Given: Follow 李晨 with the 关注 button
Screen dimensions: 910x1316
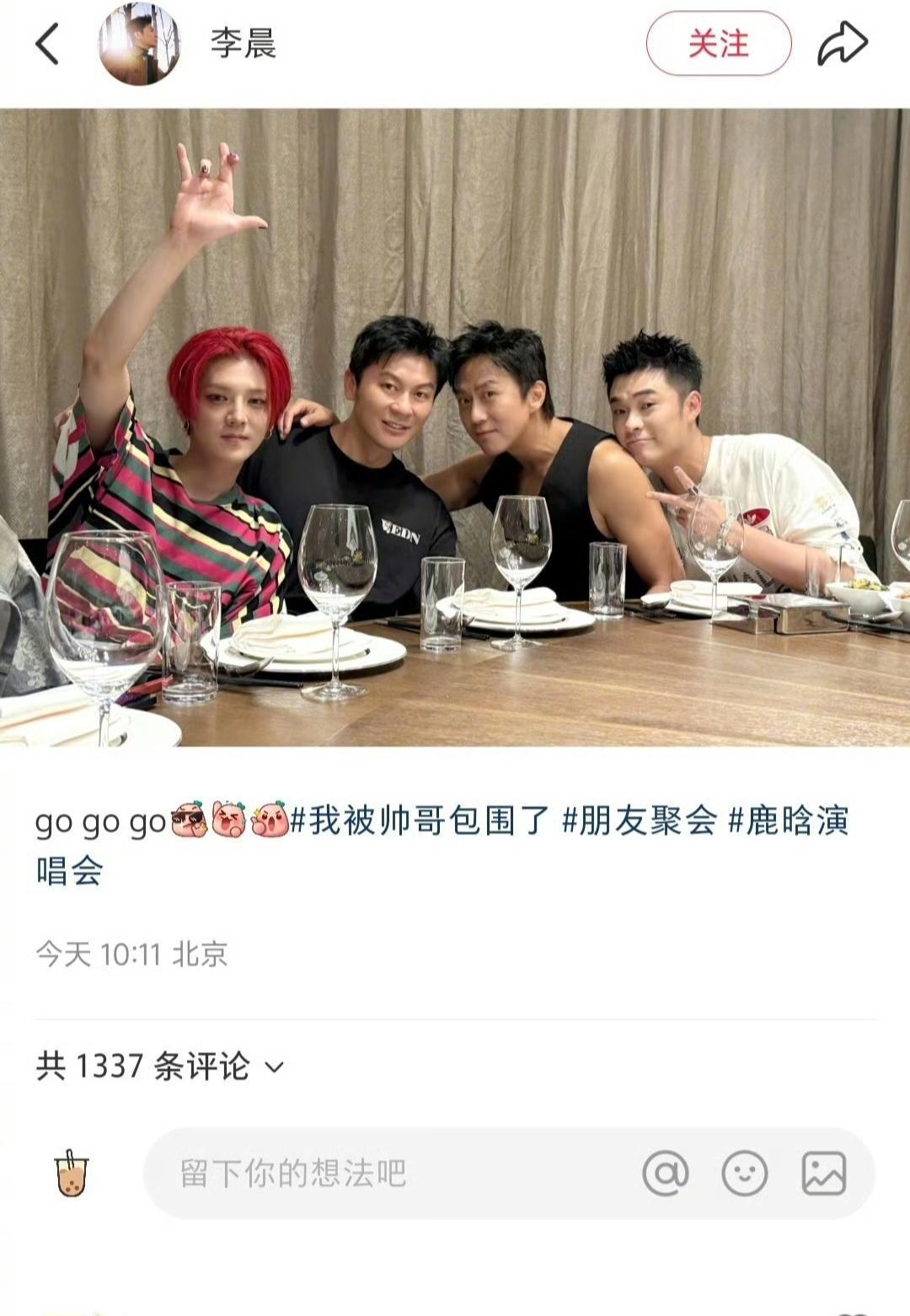Looking at the screenshot, I should (x=718, y=44).
